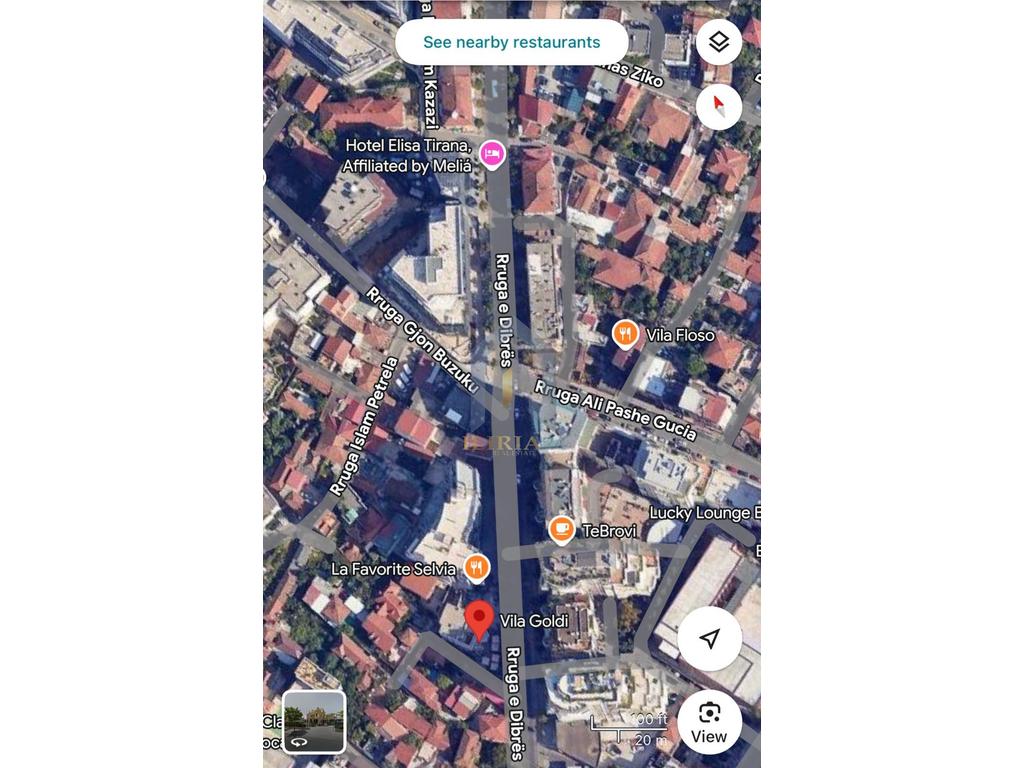Open the View camera button

709,722
